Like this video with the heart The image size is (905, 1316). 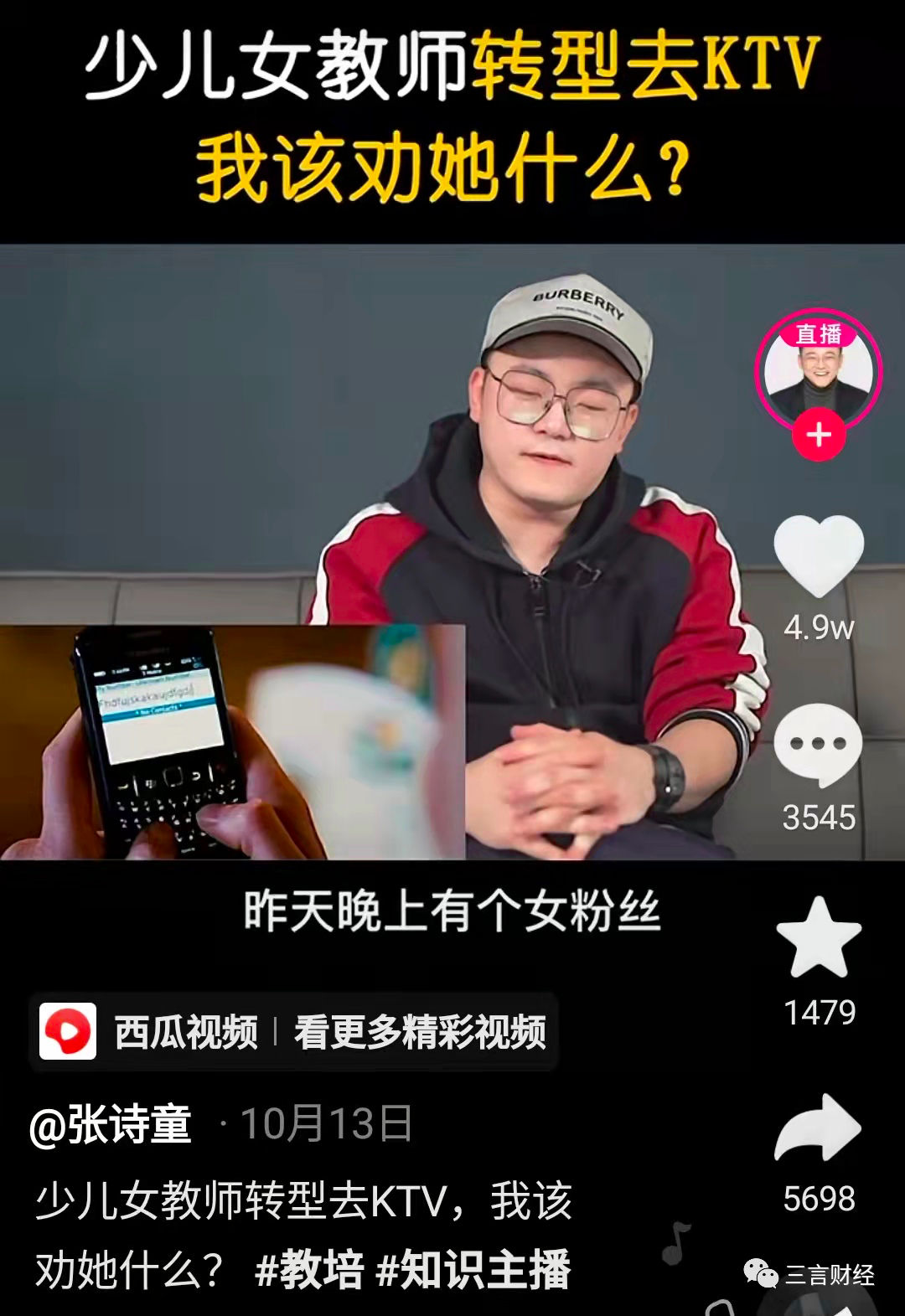[819, 555]
